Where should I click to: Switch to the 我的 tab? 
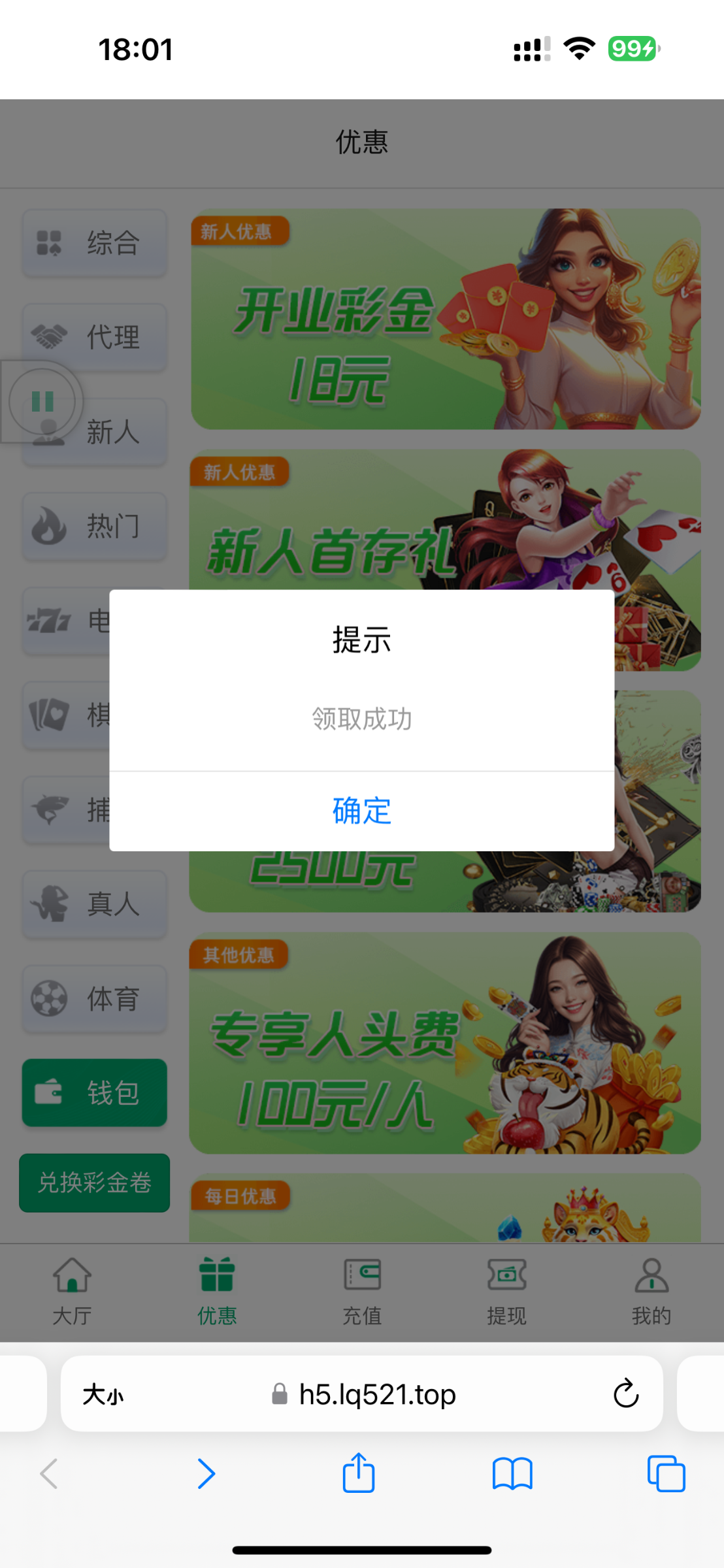[x=651, y=1292]
